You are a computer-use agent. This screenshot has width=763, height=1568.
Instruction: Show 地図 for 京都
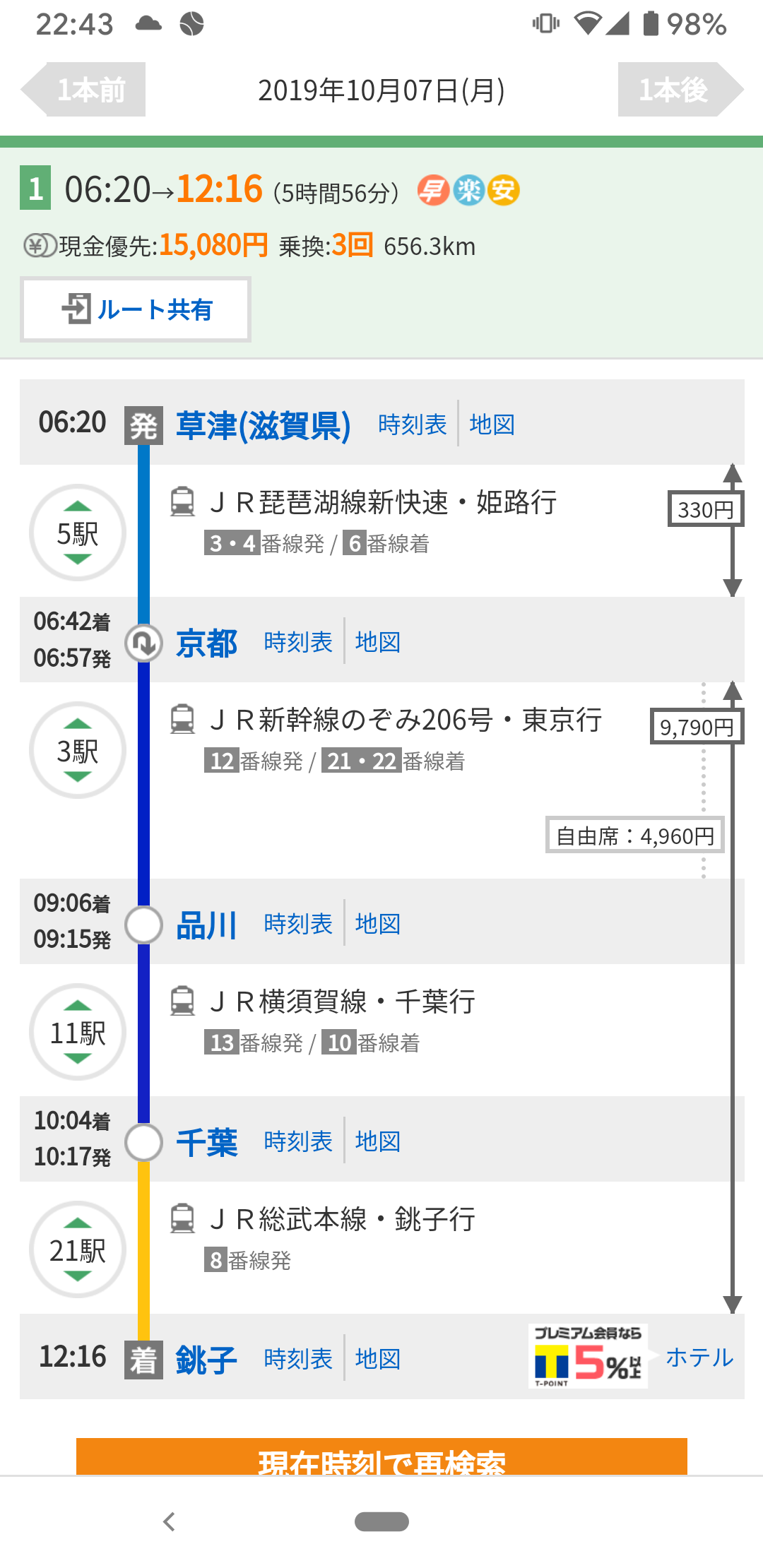(x=377, y=642)
